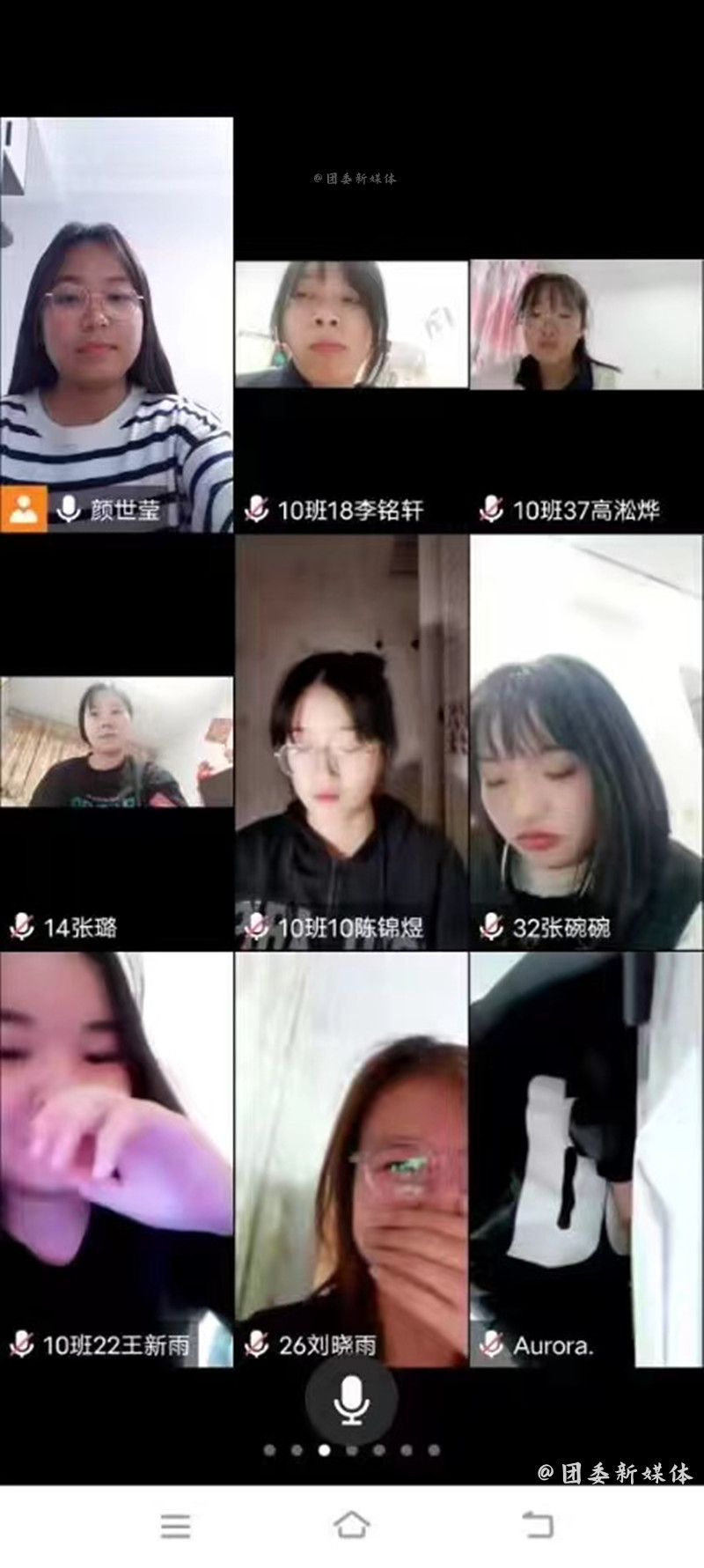Open 颜世莹's video tile

(x=116, y=324)
